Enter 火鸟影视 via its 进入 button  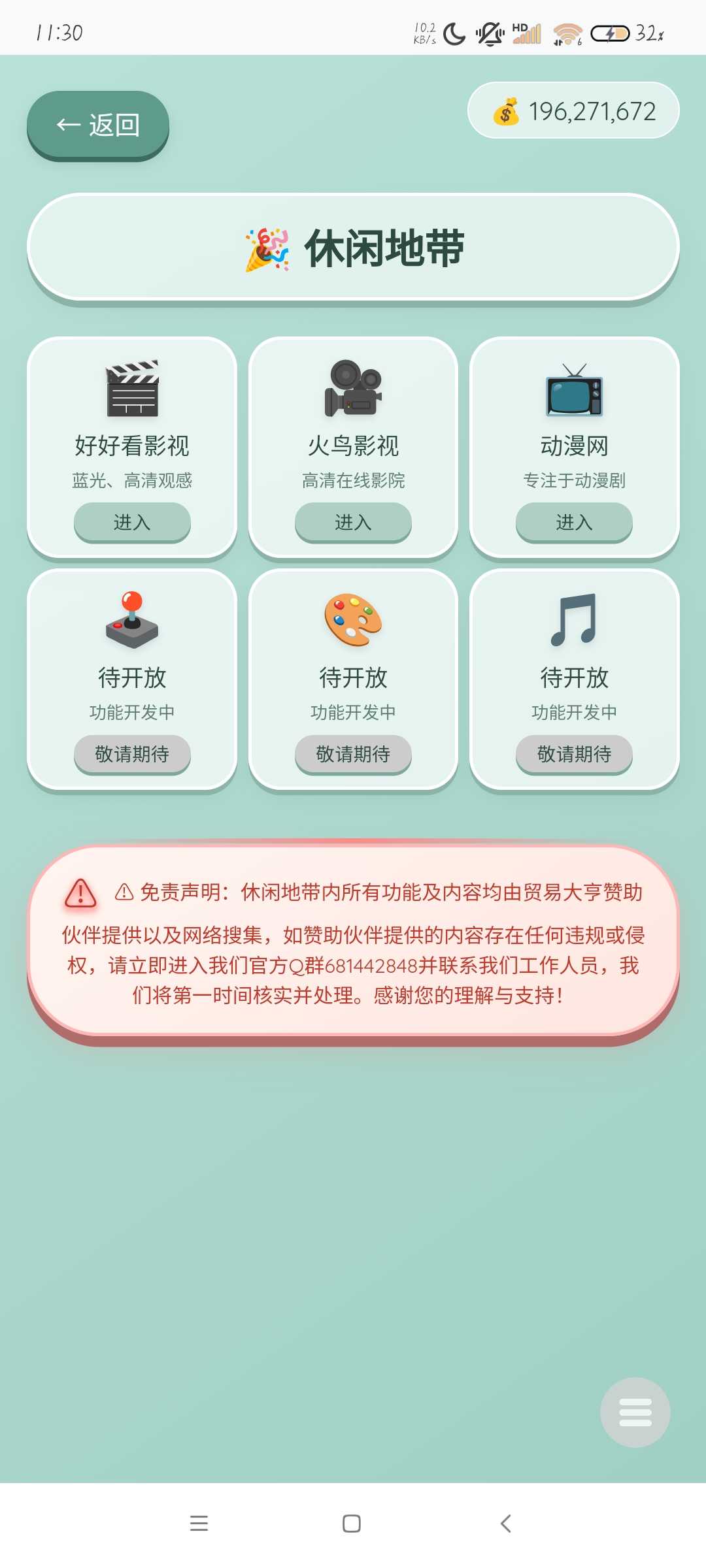(353, 522)
